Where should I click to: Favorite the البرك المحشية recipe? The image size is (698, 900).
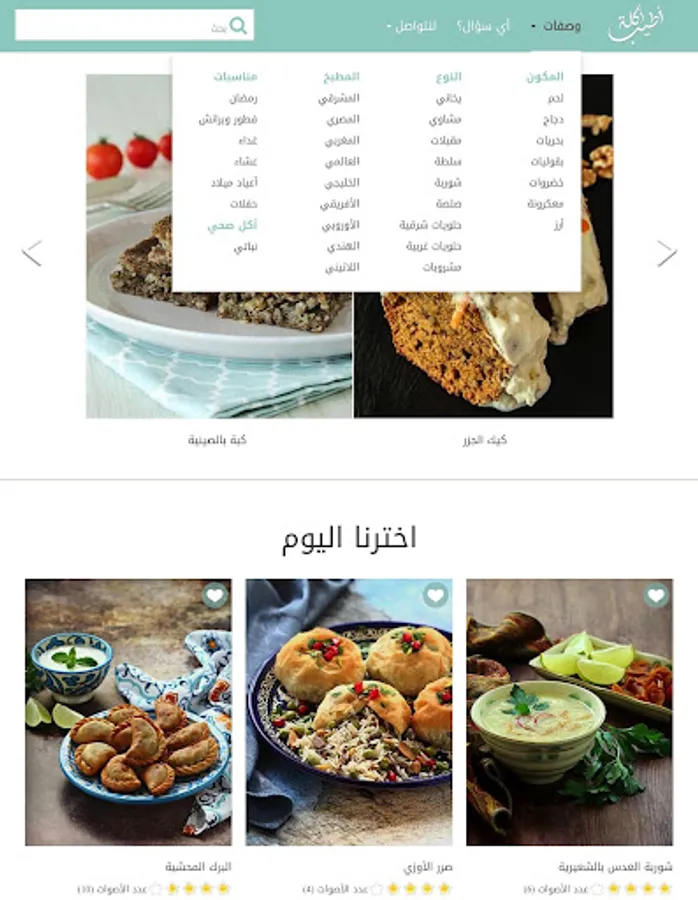pos(215,595)
